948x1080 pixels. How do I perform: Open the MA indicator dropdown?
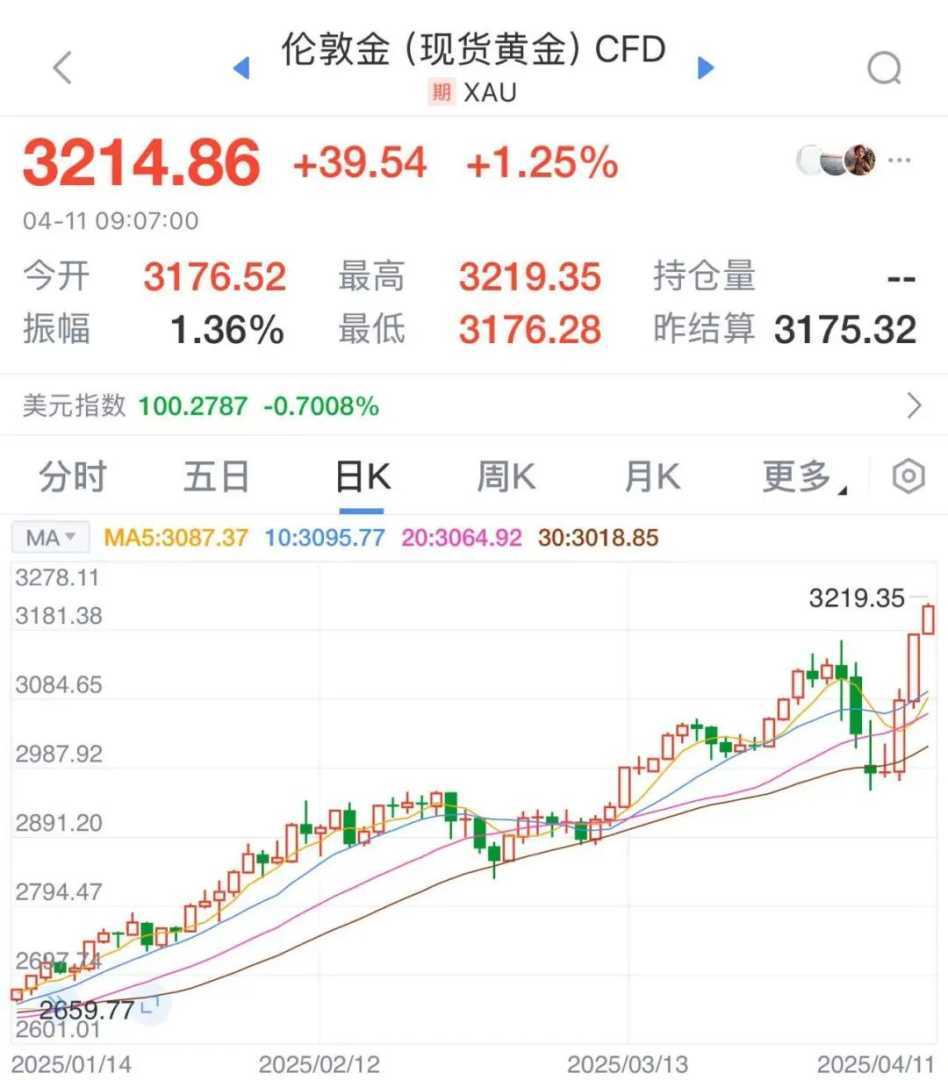point(50,538)
